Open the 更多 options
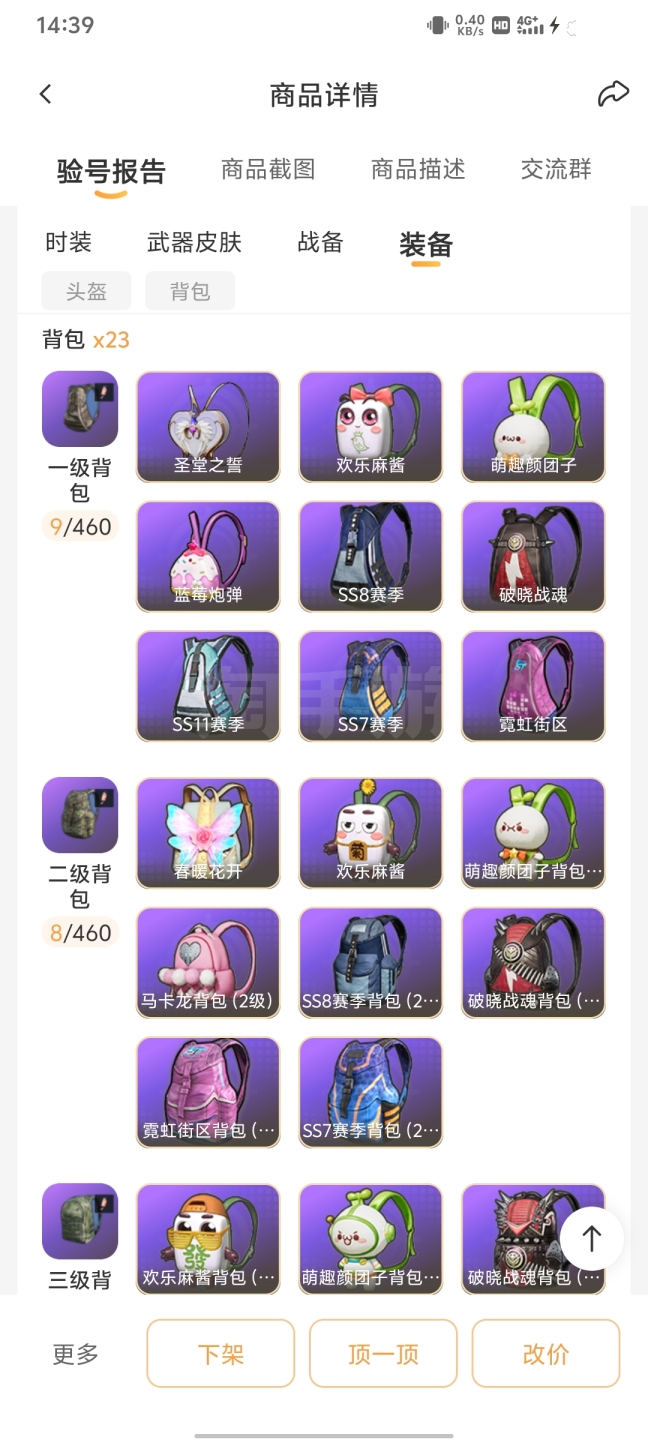The width and height of the screenshot is (648, 1440). point(76,1354)
